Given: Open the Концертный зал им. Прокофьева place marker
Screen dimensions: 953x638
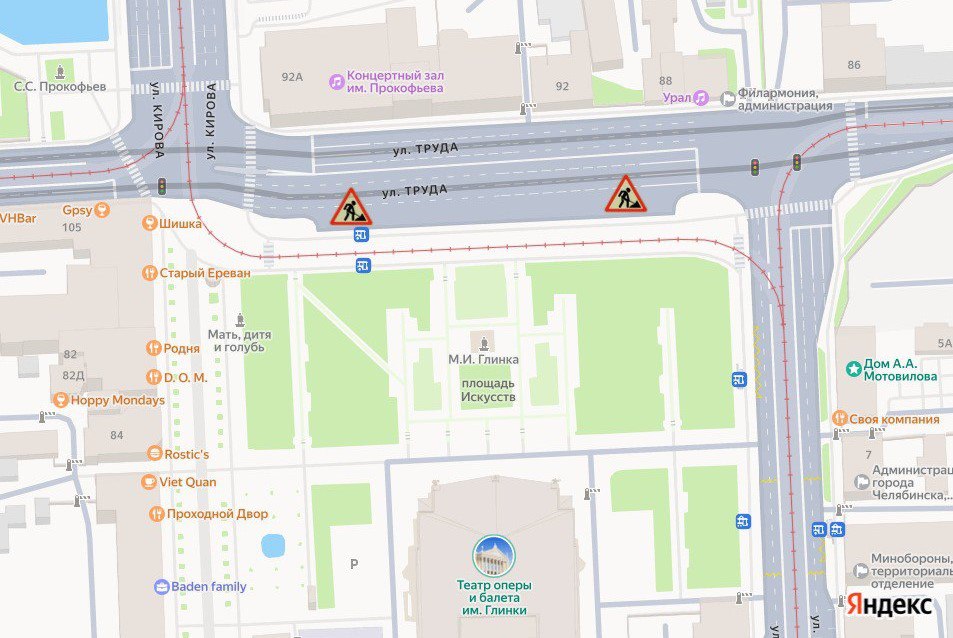Looking at the screenshot, I should tap(338, 79).
